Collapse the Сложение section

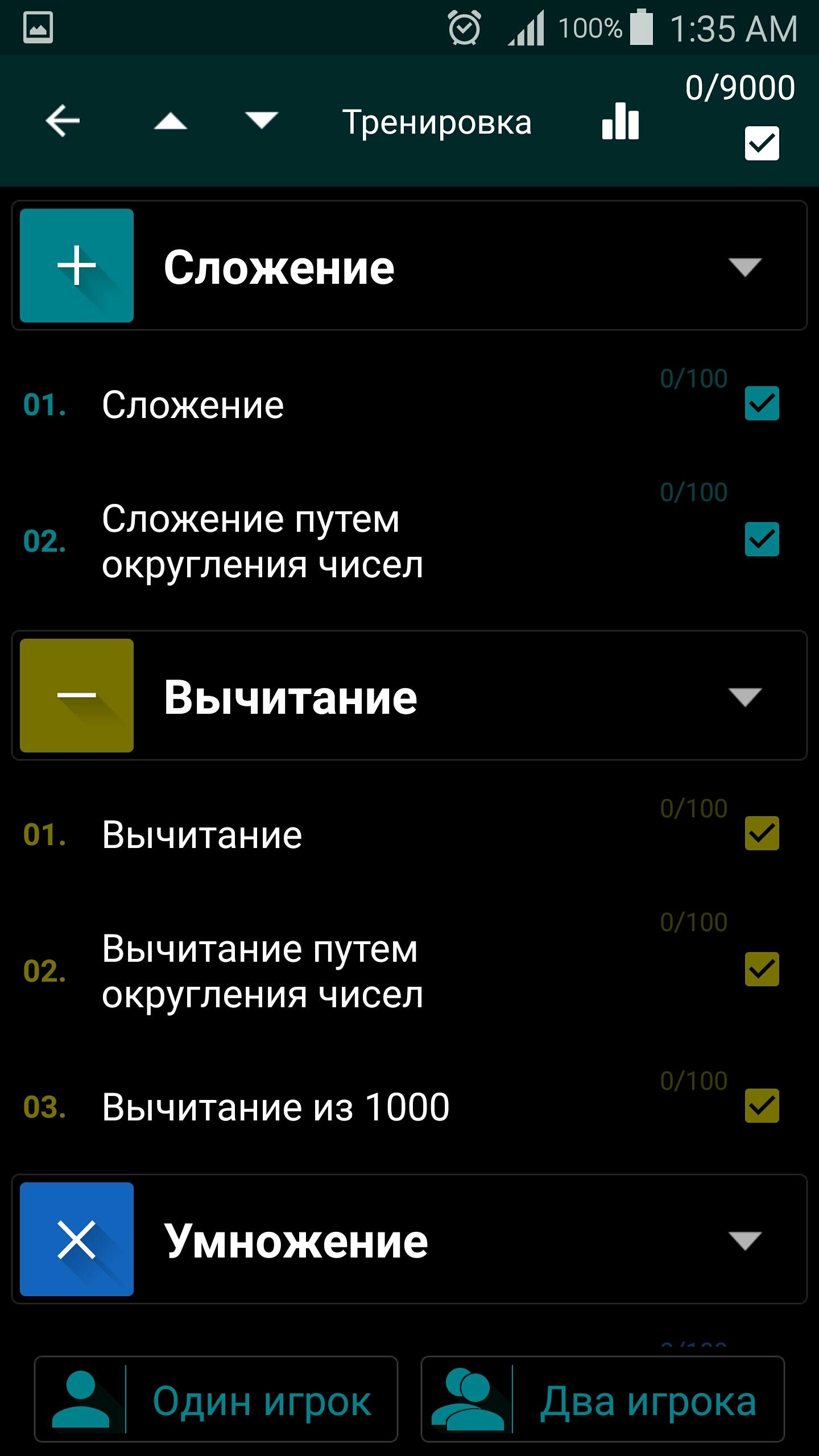tap(744, 266)
